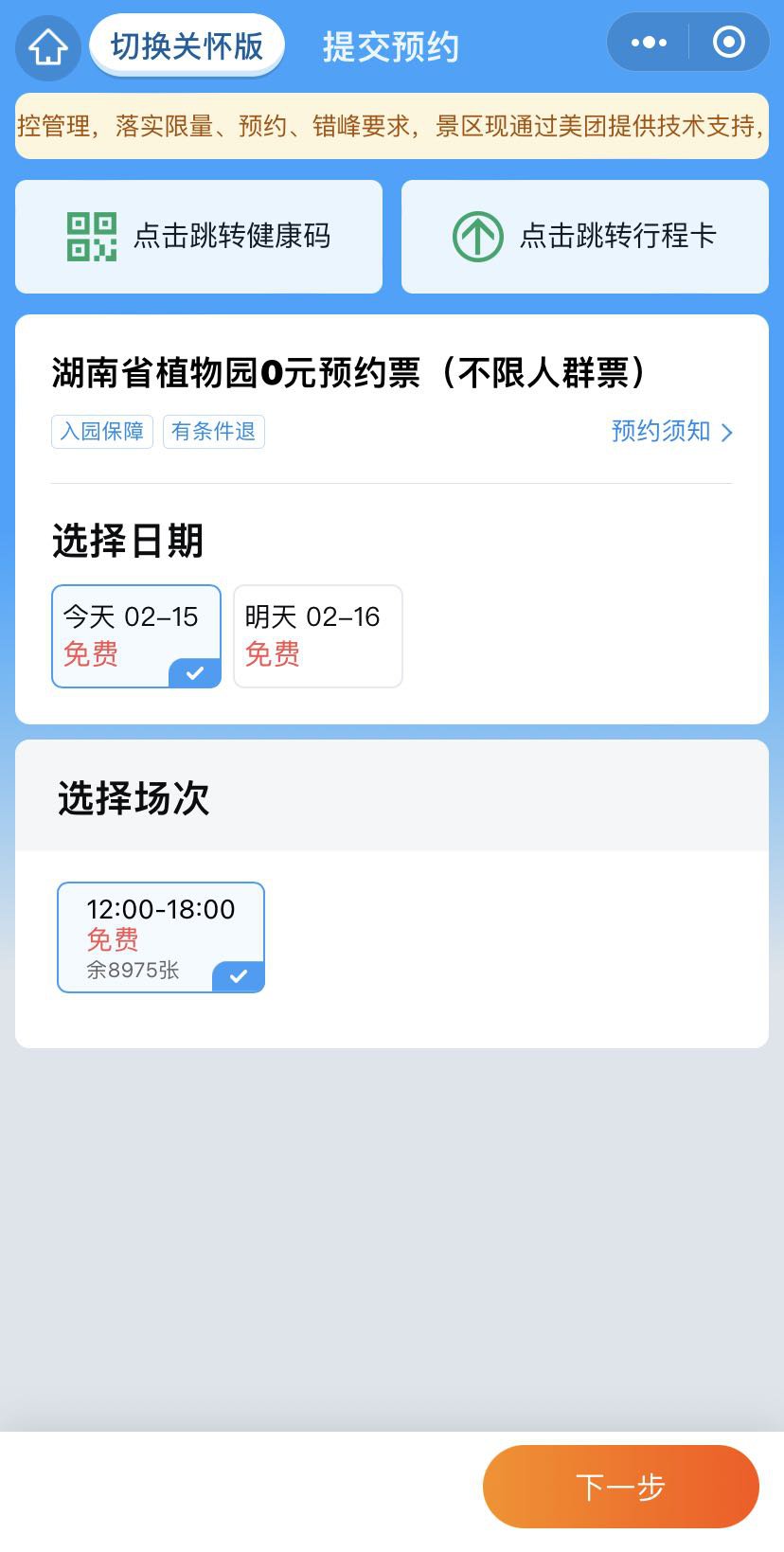Proceed with the 下一步 button
Viewport: 784px width, 1552px height.
(620, 1486)
